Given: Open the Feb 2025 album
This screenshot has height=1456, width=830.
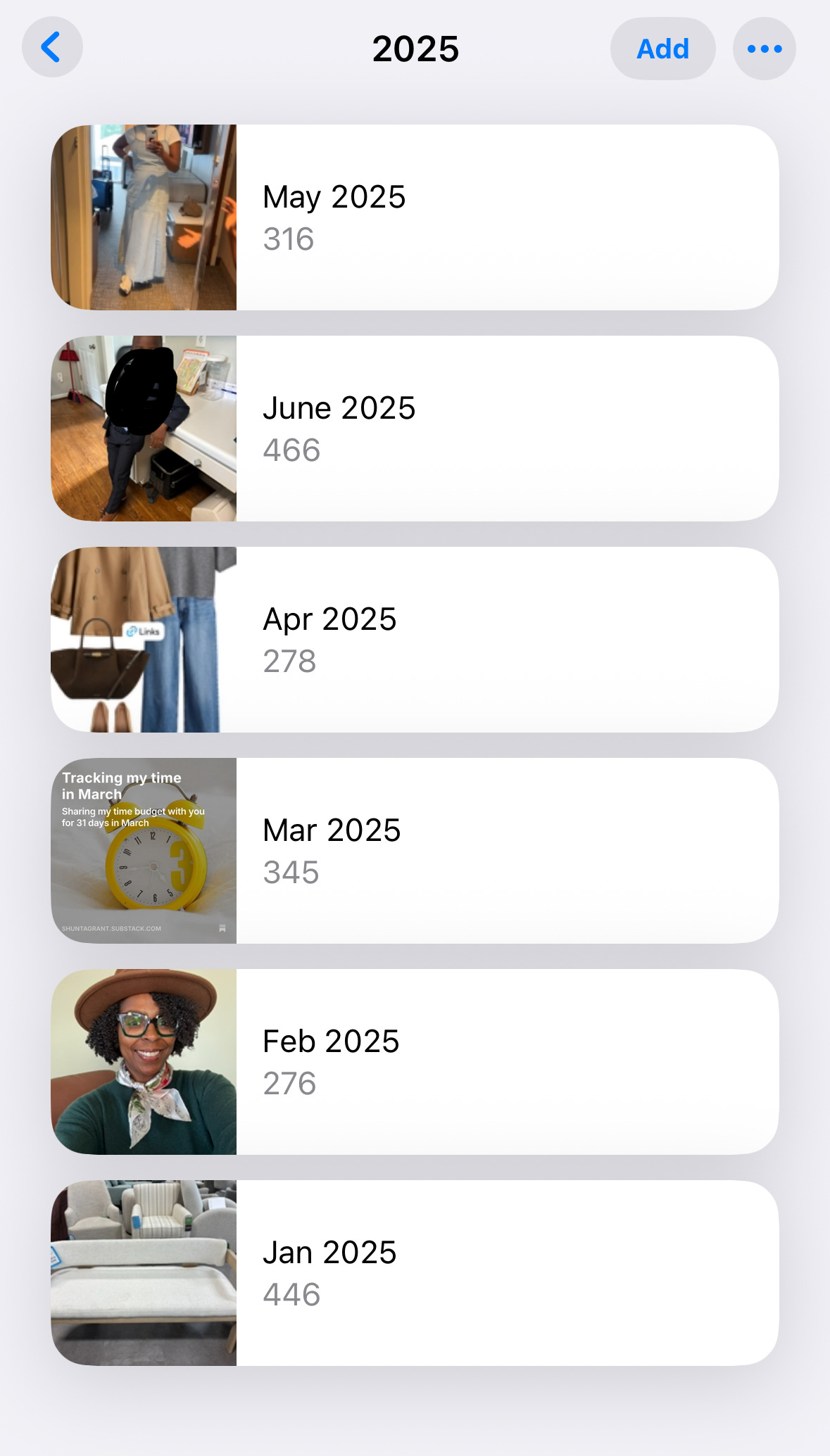Looking at the screenshot, I should click(415, 1062).
